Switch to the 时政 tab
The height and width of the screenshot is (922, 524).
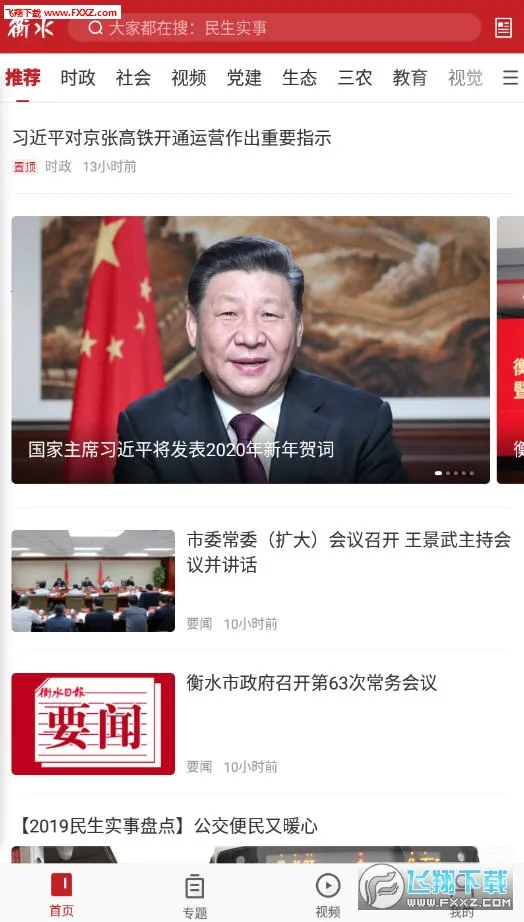click(x=78, y=78)
